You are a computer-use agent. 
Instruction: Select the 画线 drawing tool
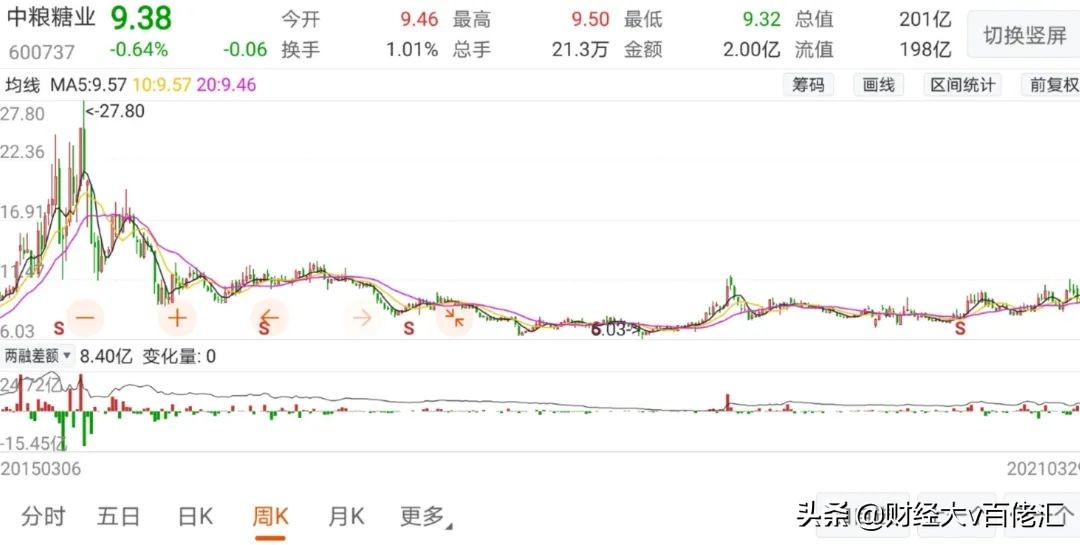tap(878, 85)
